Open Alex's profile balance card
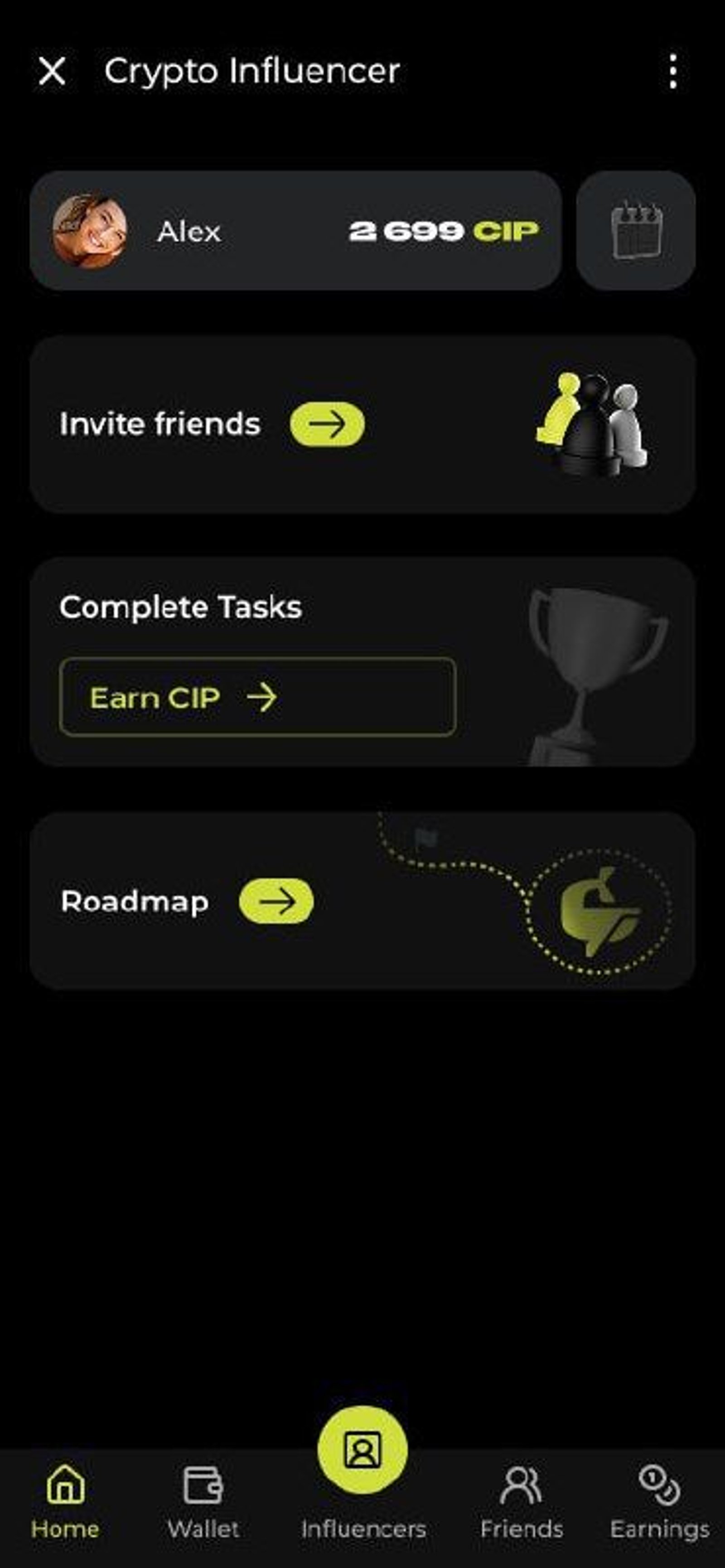This screenshot has height=1568, width=725. click(x=295, y=231)
